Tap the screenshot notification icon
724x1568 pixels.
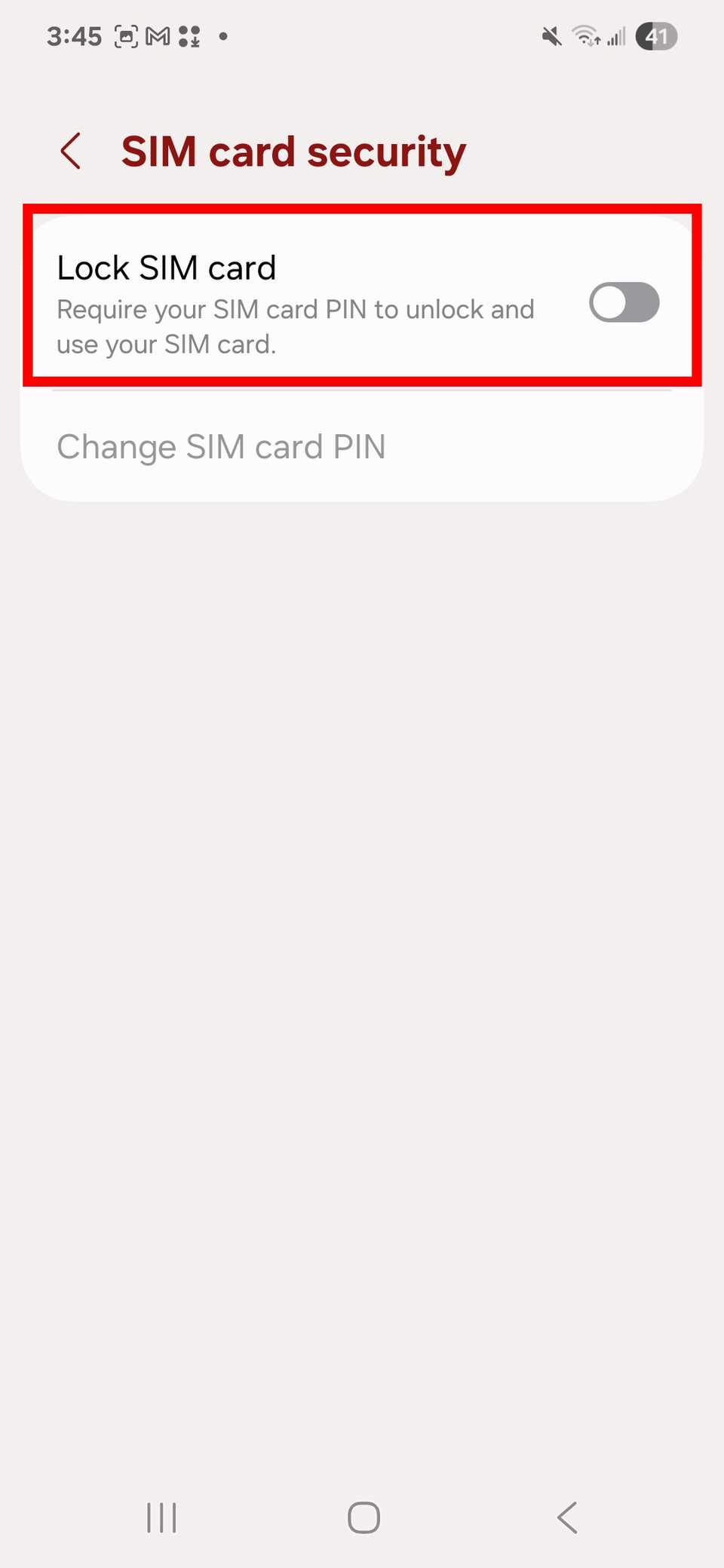coord(127,35)
